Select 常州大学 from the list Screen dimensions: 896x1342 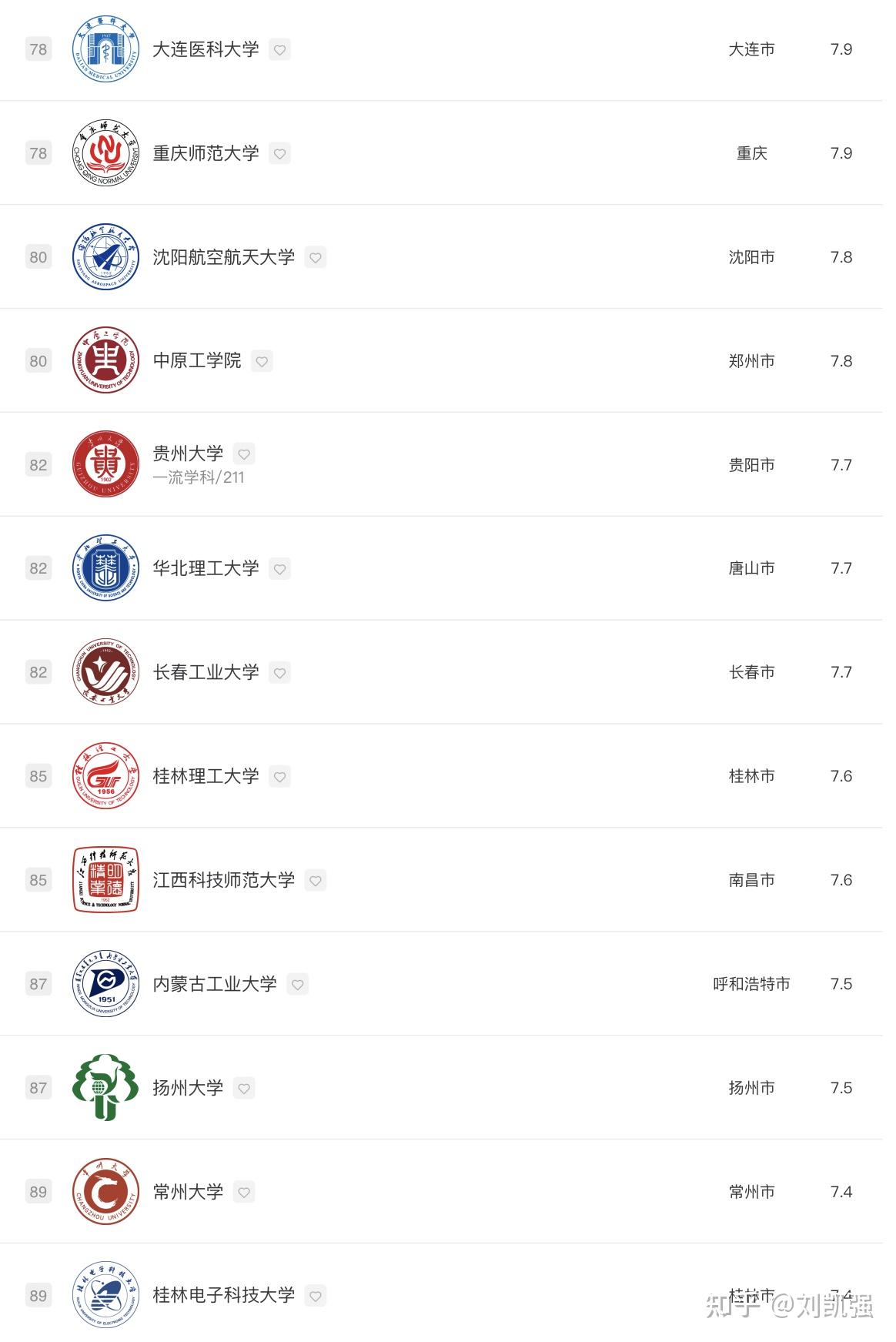pos(188,1192)
